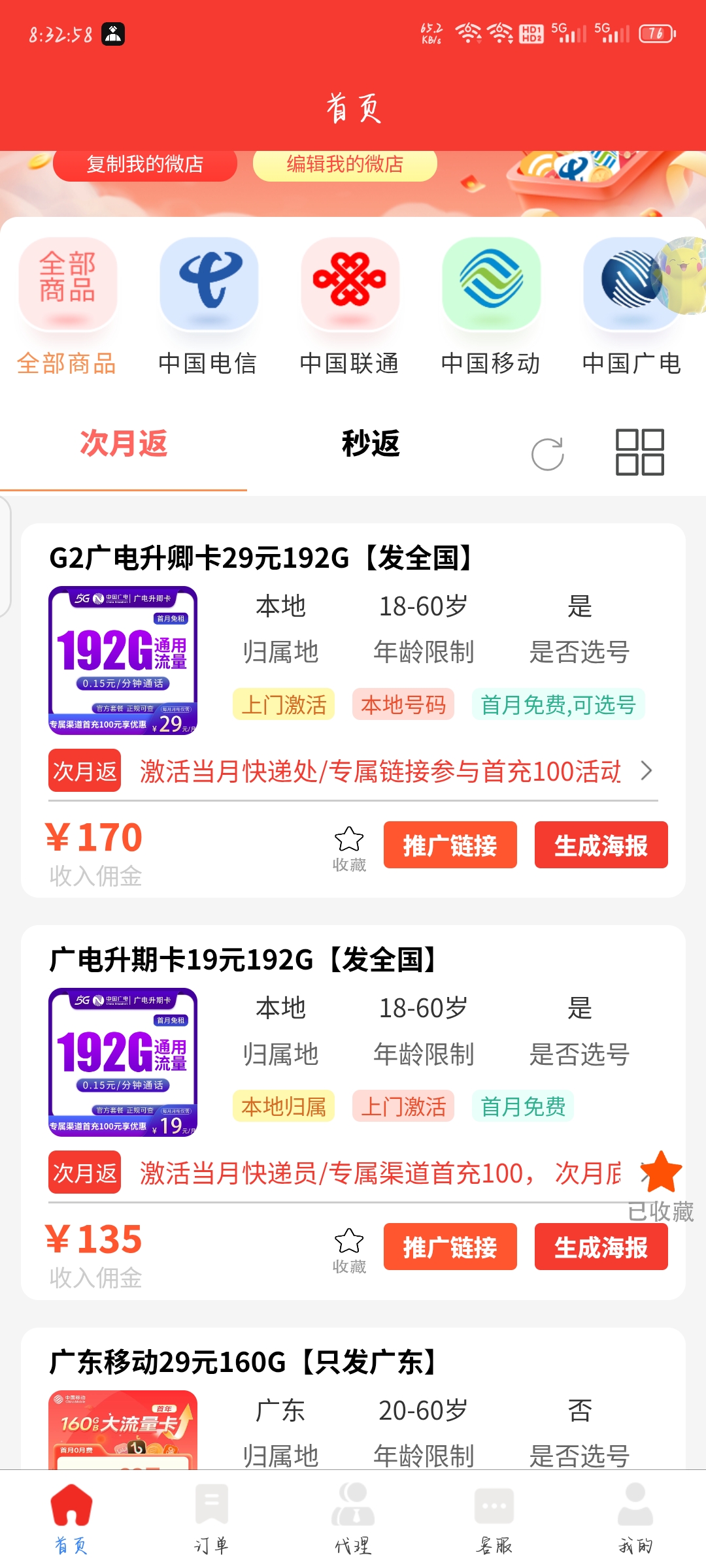Select the 次月返 tab

pos(124,444)
